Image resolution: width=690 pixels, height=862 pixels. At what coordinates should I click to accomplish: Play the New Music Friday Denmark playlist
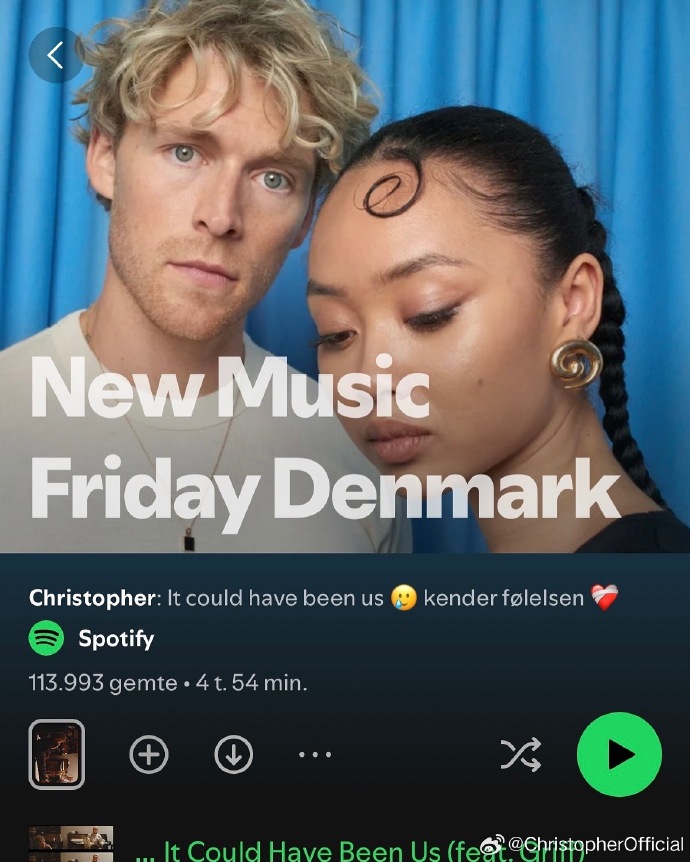619,754
